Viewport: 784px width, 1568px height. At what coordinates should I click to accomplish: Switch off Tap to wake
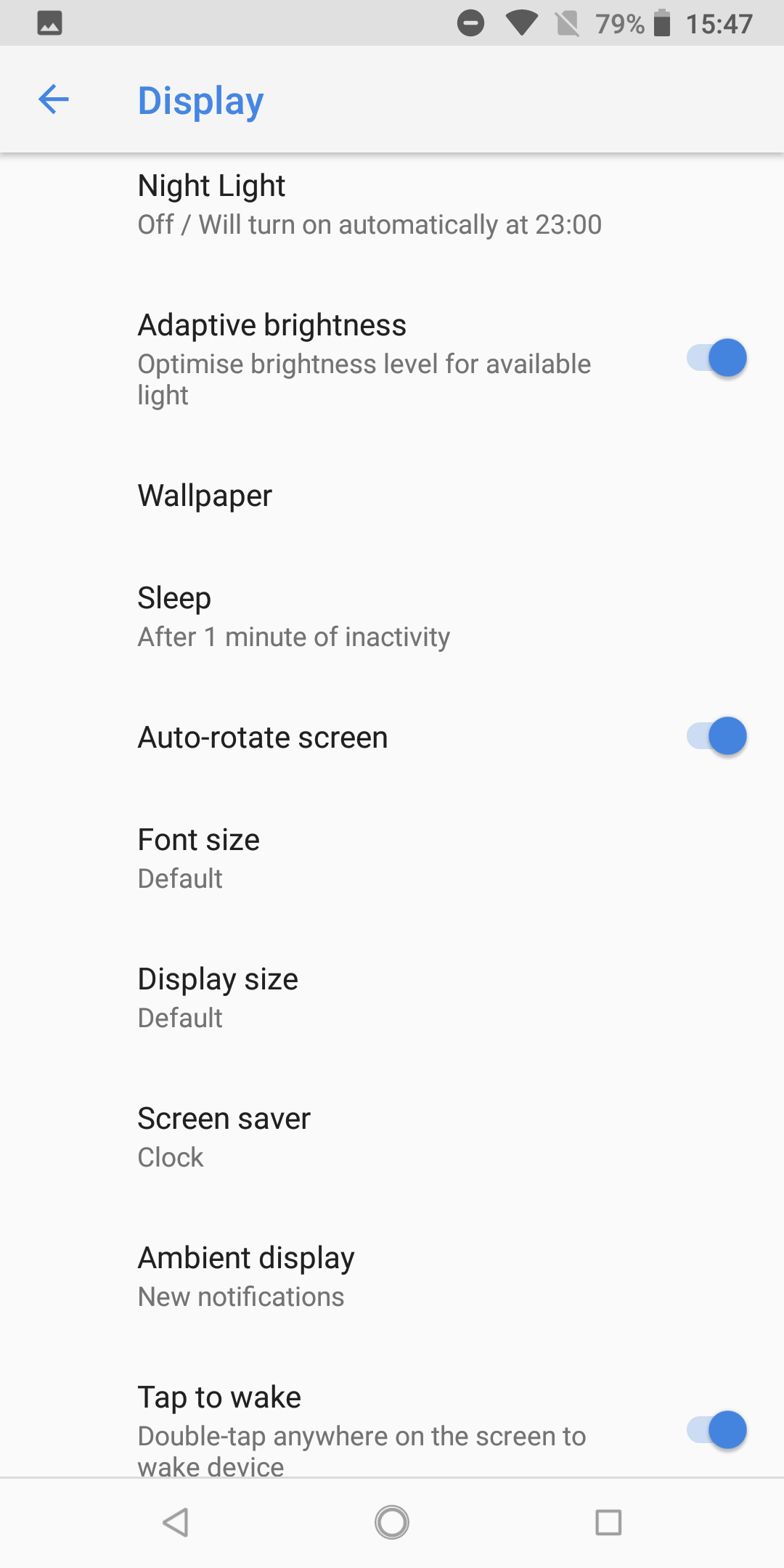(x=716, y=1430)
